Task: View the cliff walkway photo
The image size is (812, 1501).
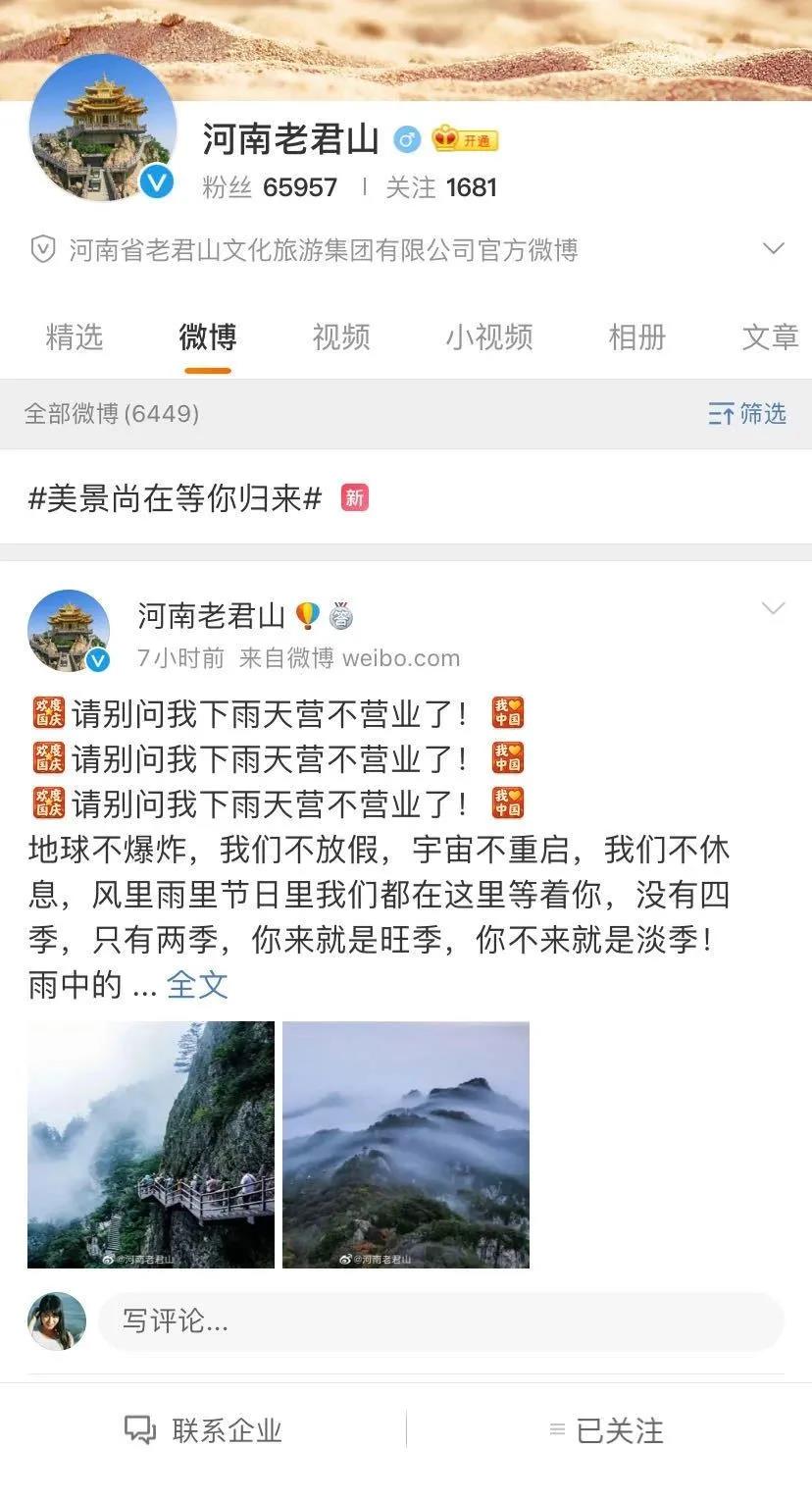Action: (x=151, y=1144)
